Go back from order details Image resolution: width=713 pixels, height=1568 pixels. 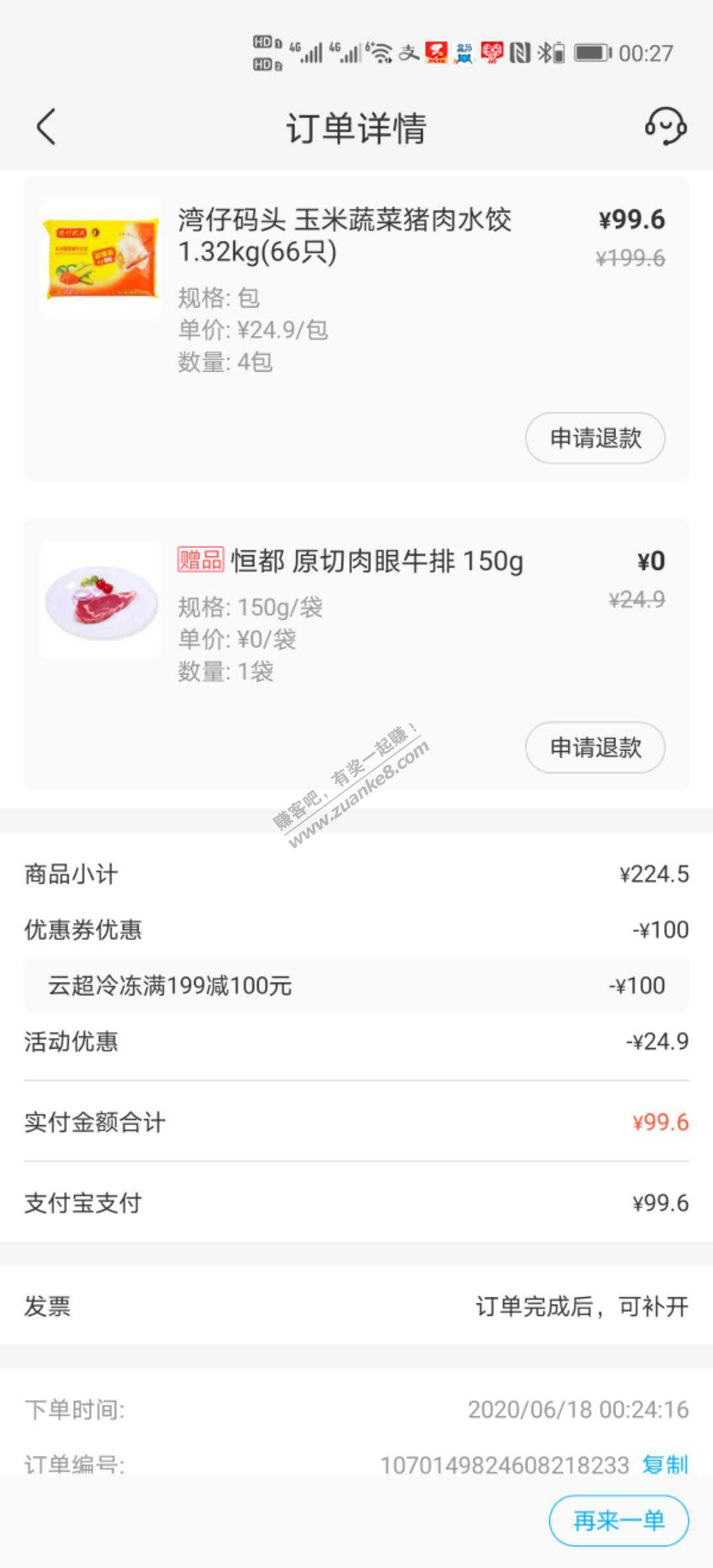(46, 127)
